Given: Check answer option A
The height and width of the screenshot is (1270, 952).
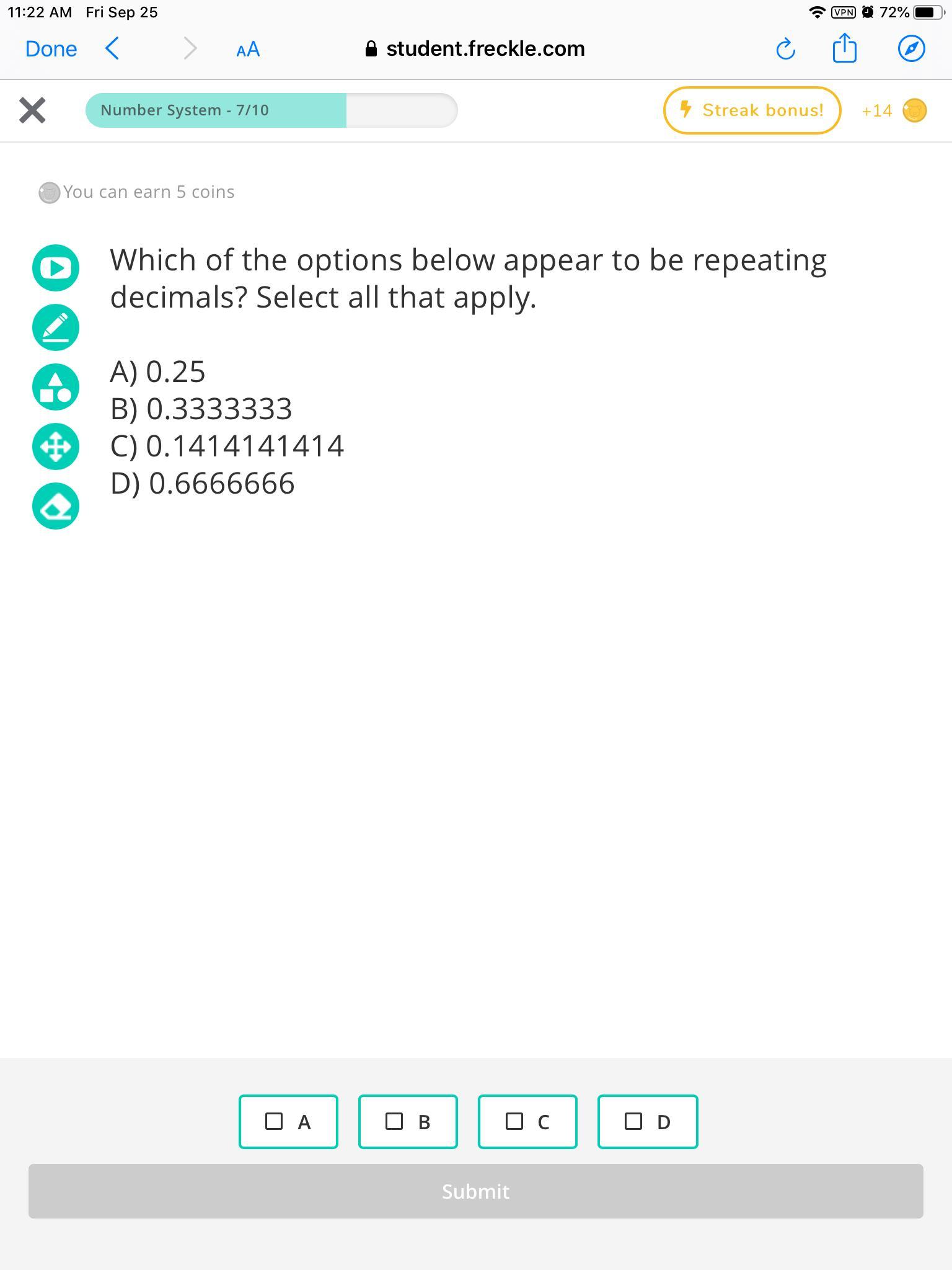Looking at the screenshot, I should coord(288,1122).
